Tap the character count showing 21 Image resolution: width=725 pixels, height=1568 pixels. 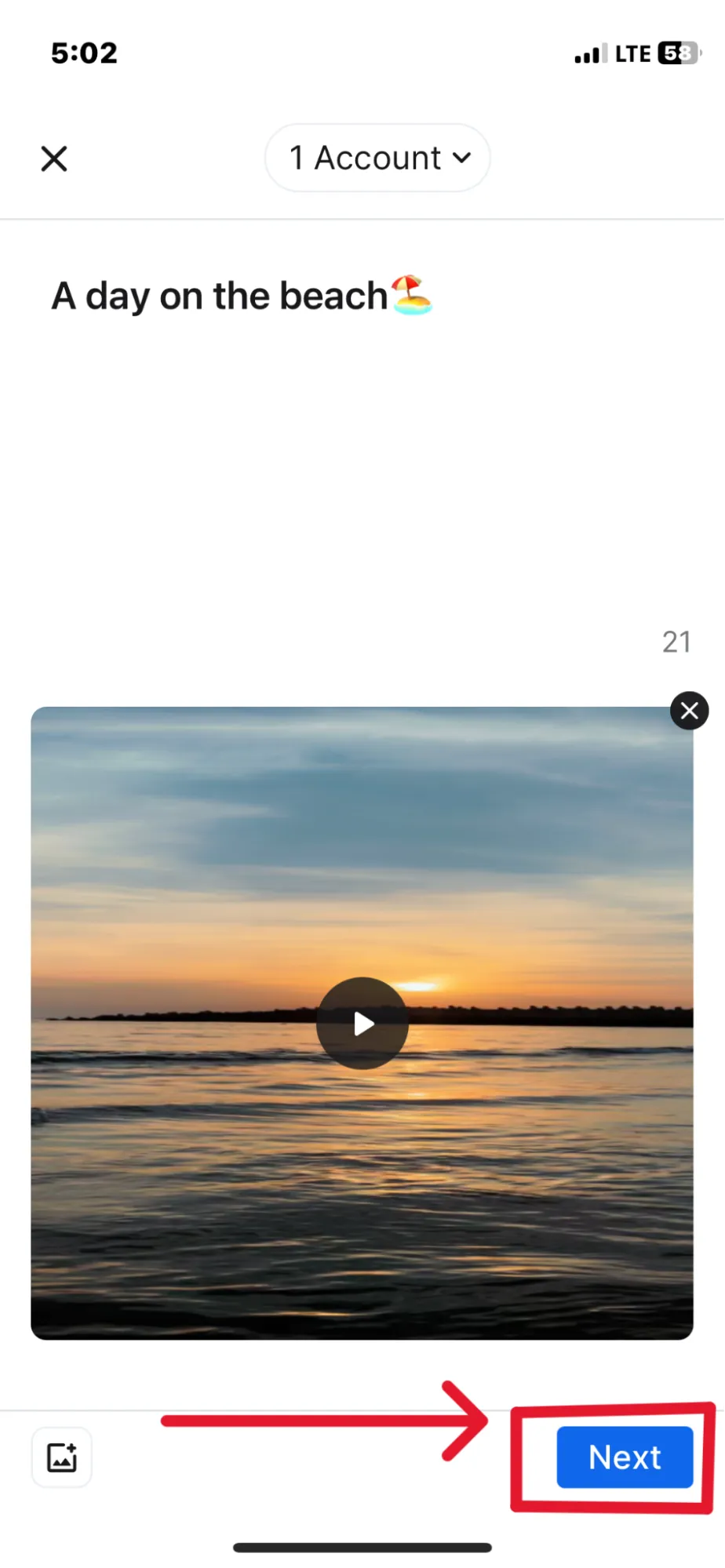click(x=676, y=642)
